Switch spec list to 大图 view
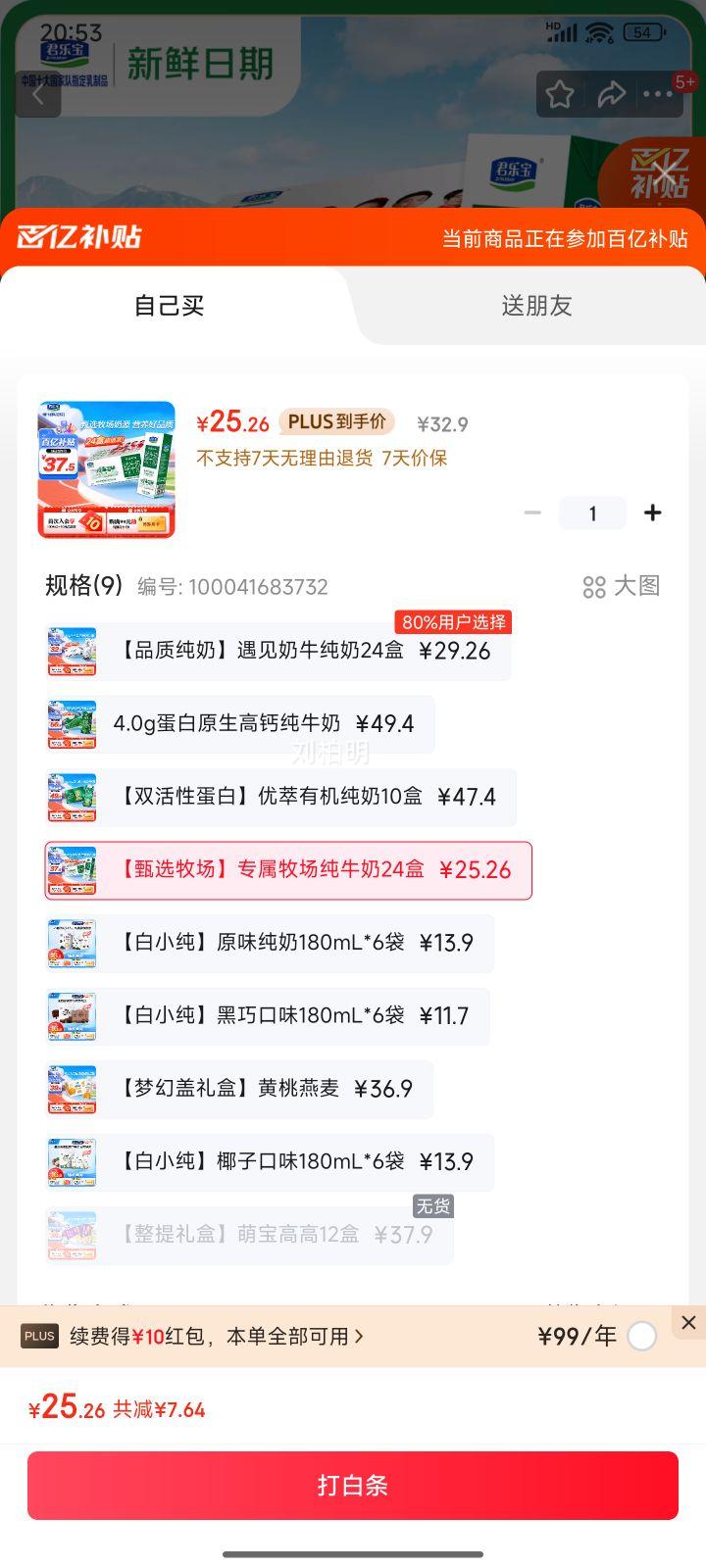This screenshot has width=706, height=1568. click(x=620, y=585)
